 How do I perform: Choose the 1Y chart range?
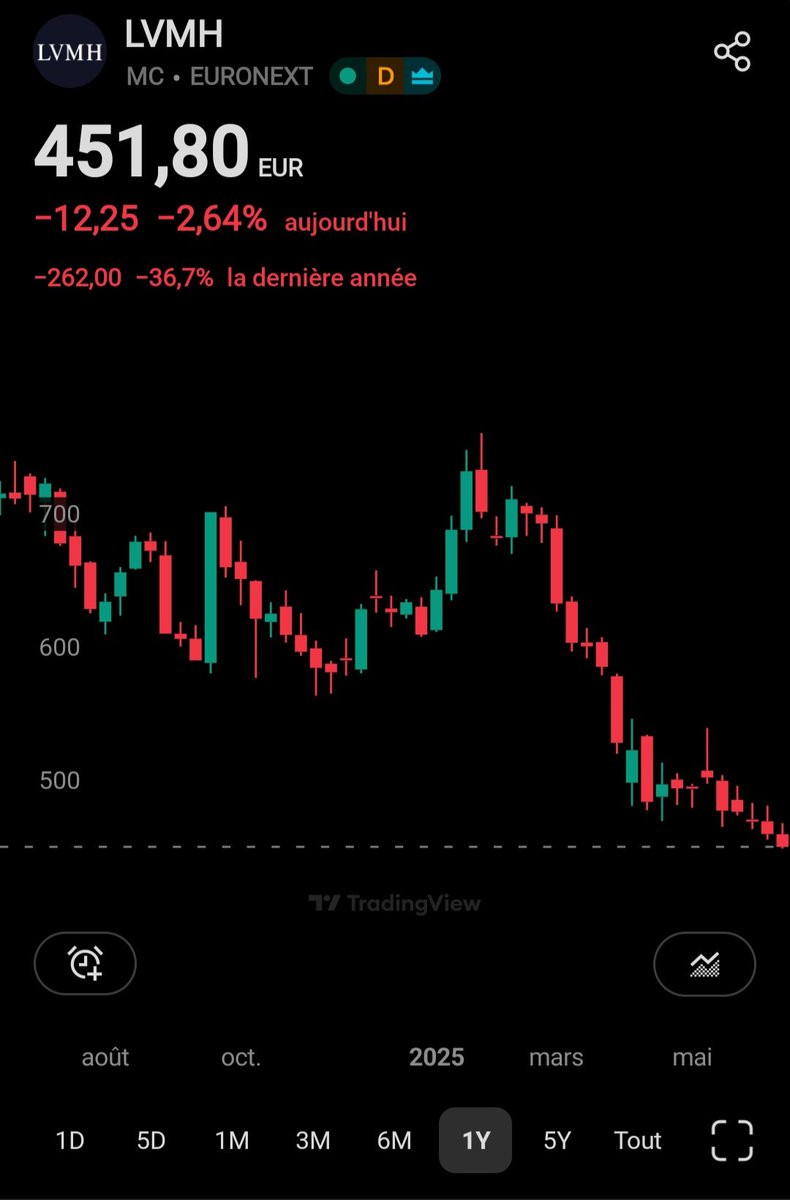476,1140
